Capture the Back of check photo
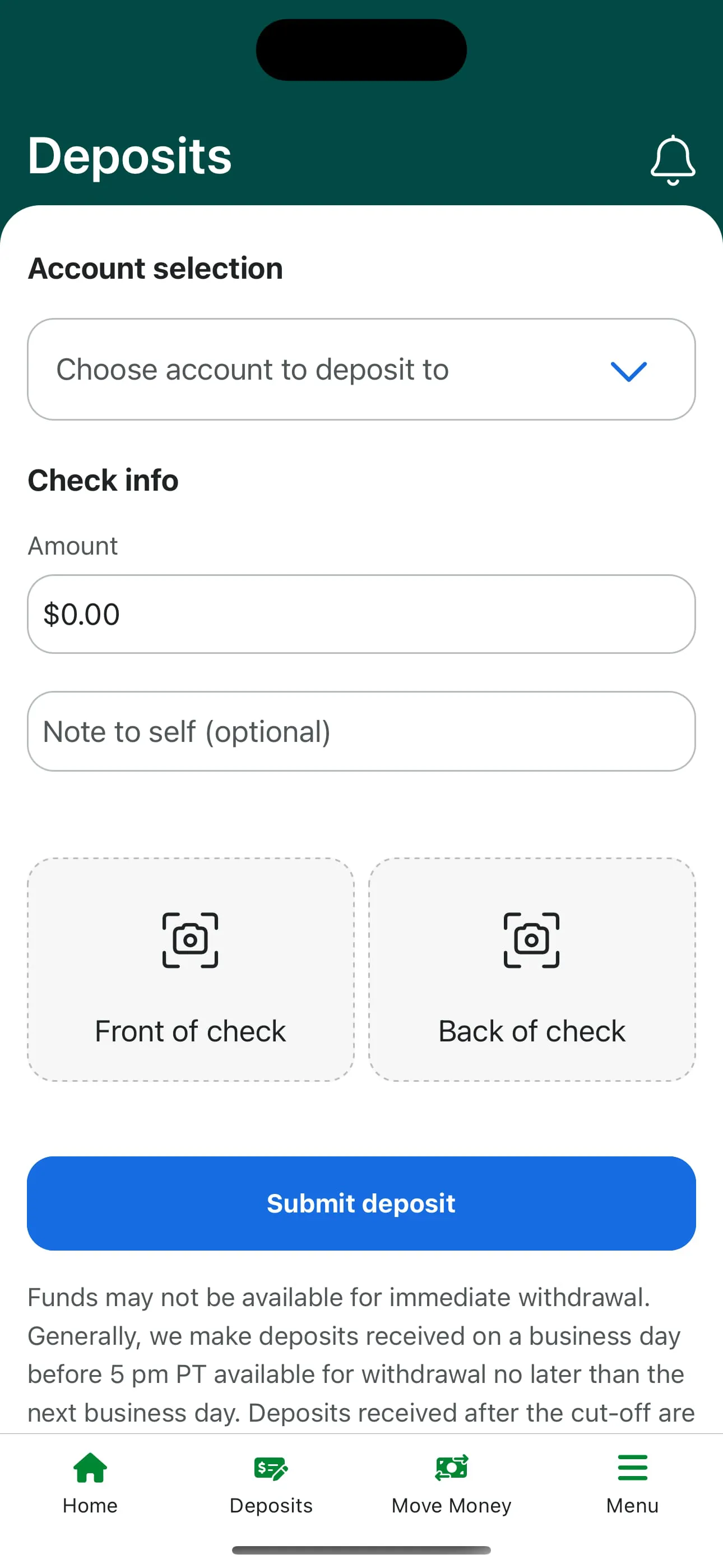Viewport: 723px width, 1568px height. point(532,969)
